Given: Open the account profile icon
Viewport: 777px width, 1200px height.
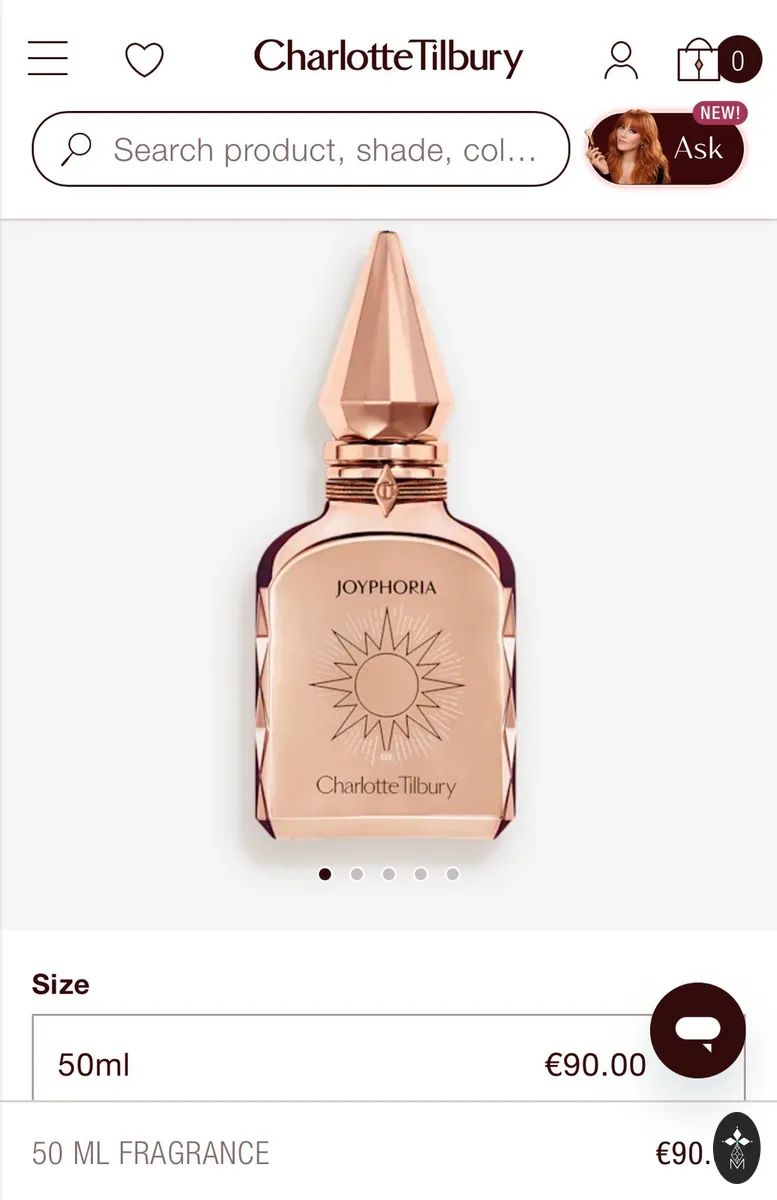Looking at the screenshot, I should (x=621, y=60).
